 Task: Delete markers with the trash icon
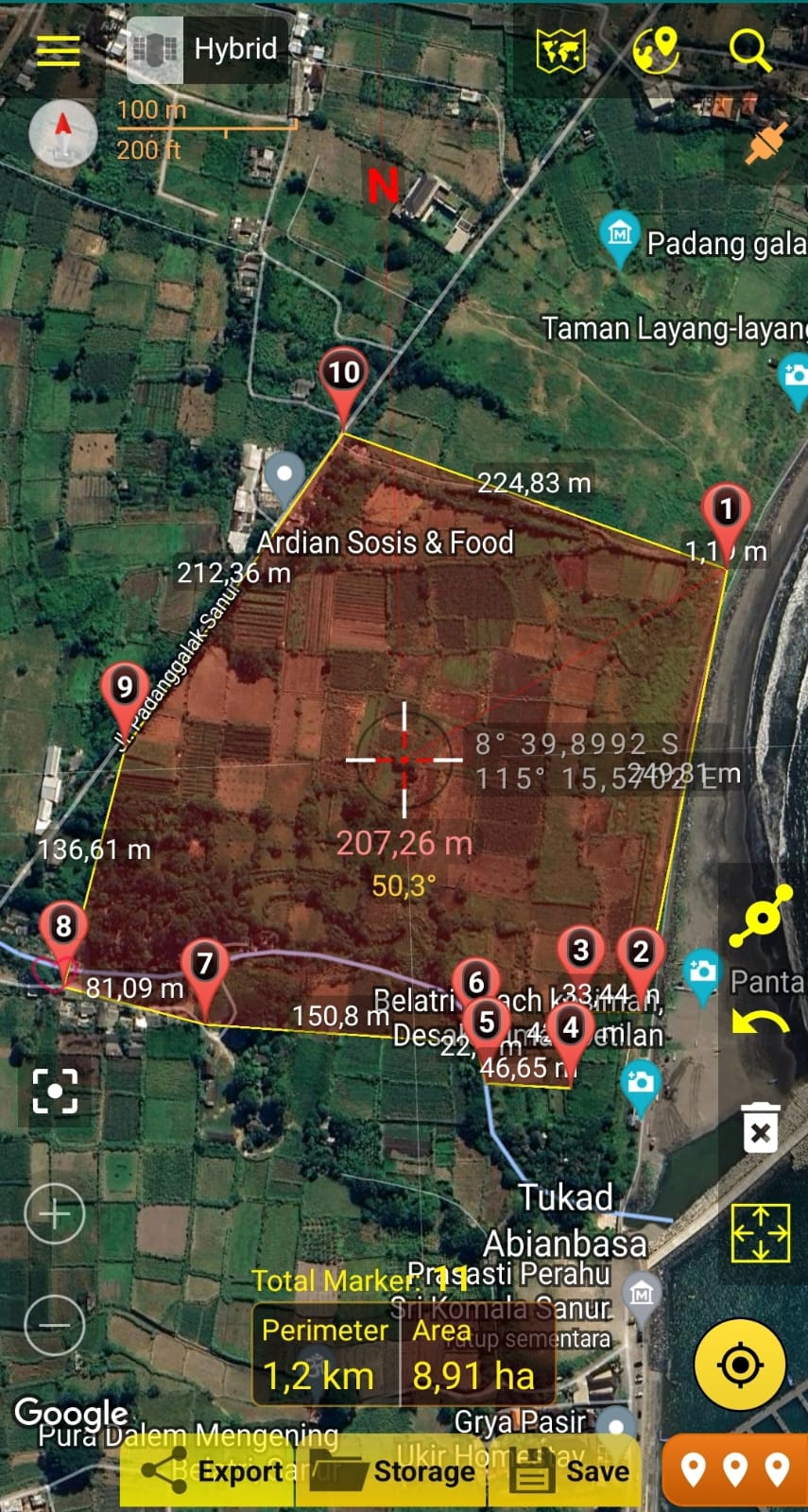point(761,1126)
